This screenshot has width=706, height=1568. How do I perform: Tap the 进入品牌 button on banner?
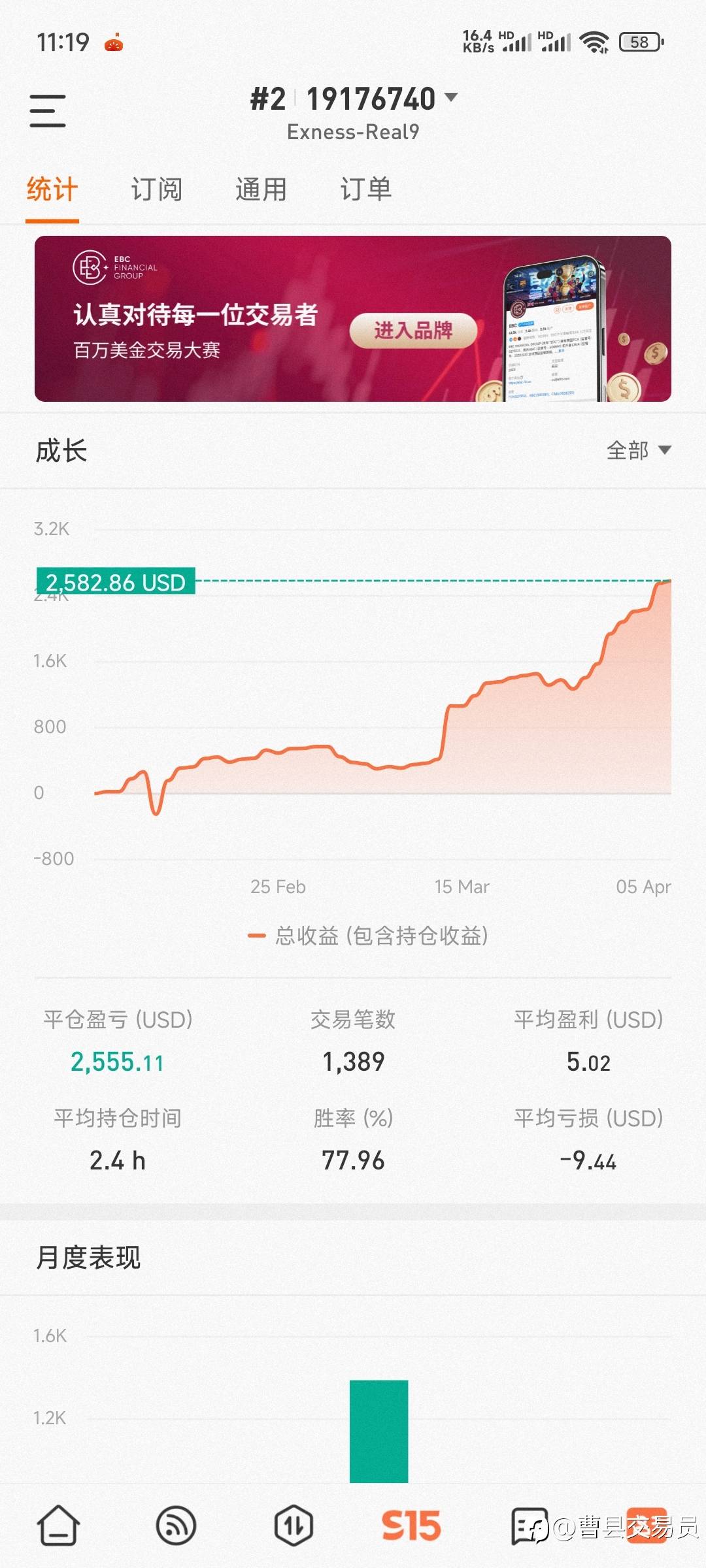coord(413,331)
